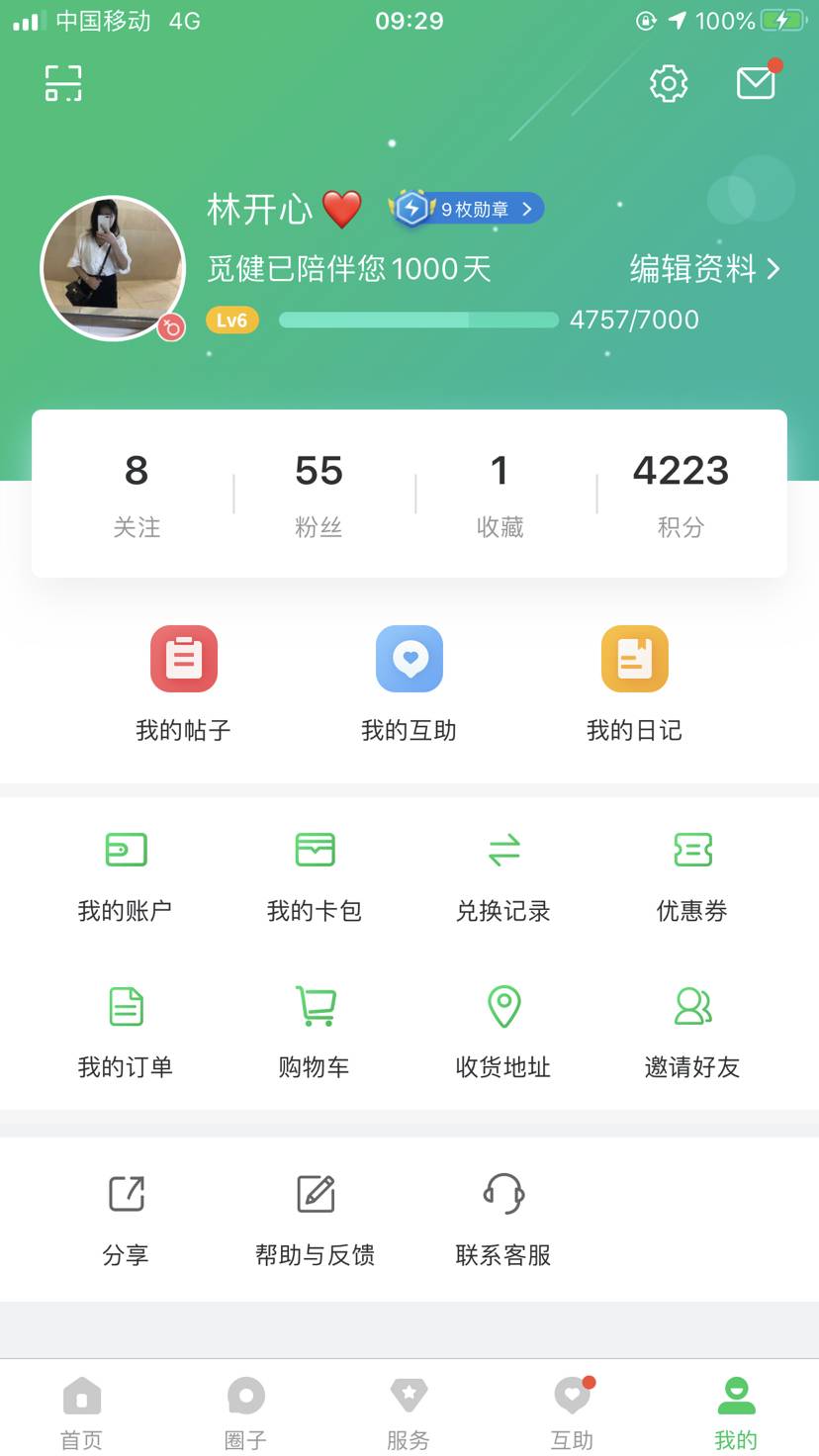This screenshot has height=1456, width=819.
Task: Open 优惠券 coupons
Action: 692,873
